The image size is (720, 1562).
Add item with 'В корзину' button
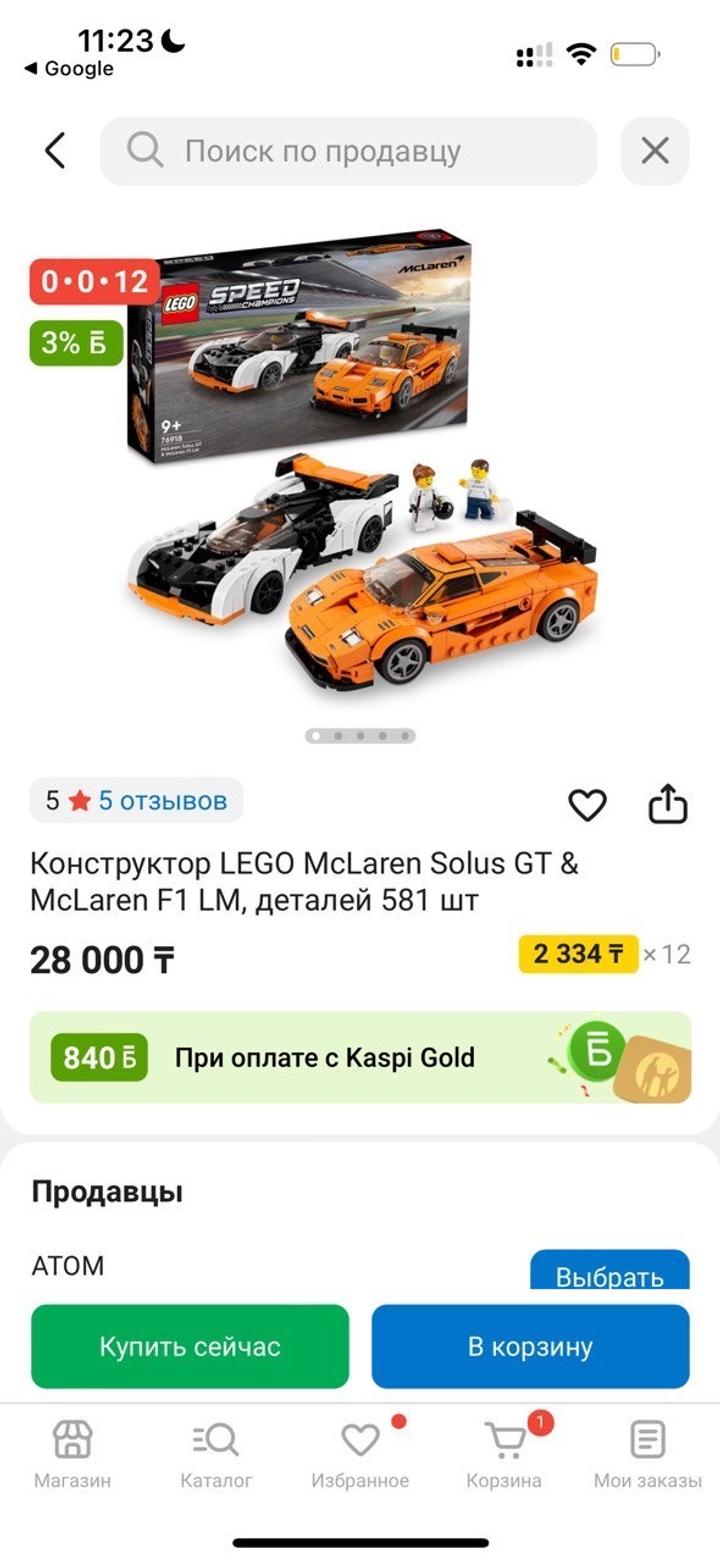point(530,1346)
